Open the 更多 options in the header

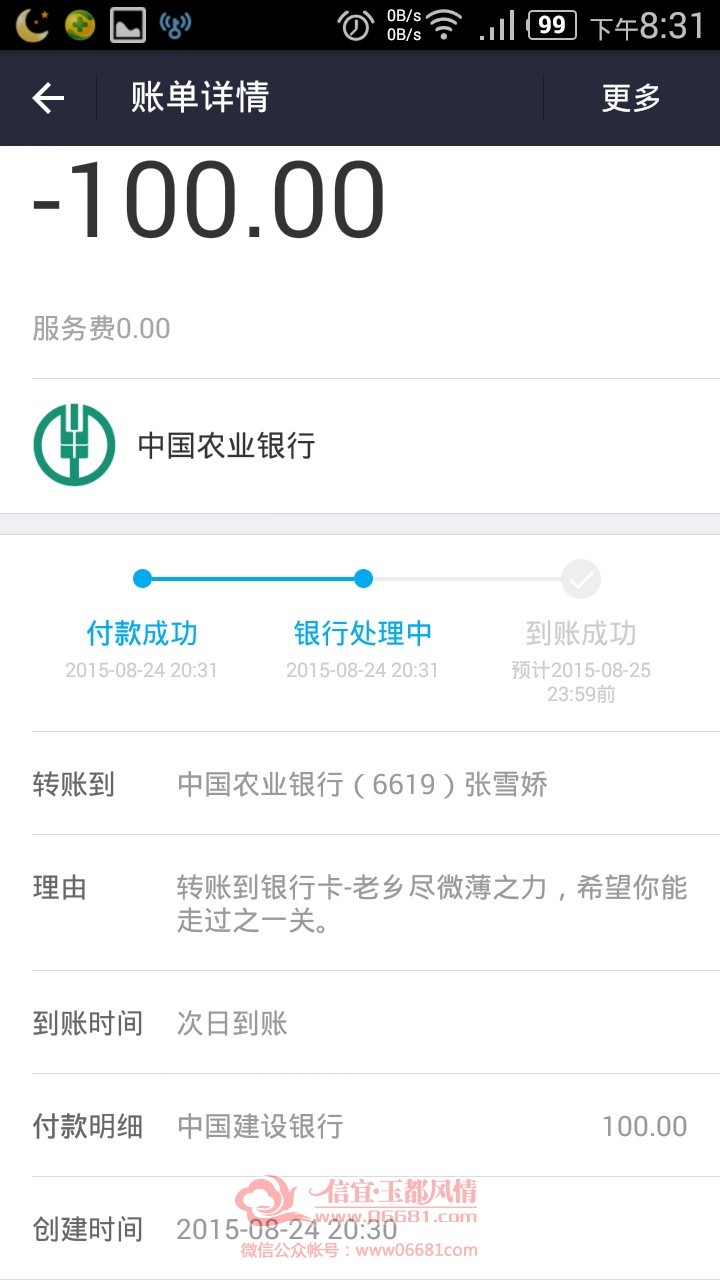click(631, 98)
